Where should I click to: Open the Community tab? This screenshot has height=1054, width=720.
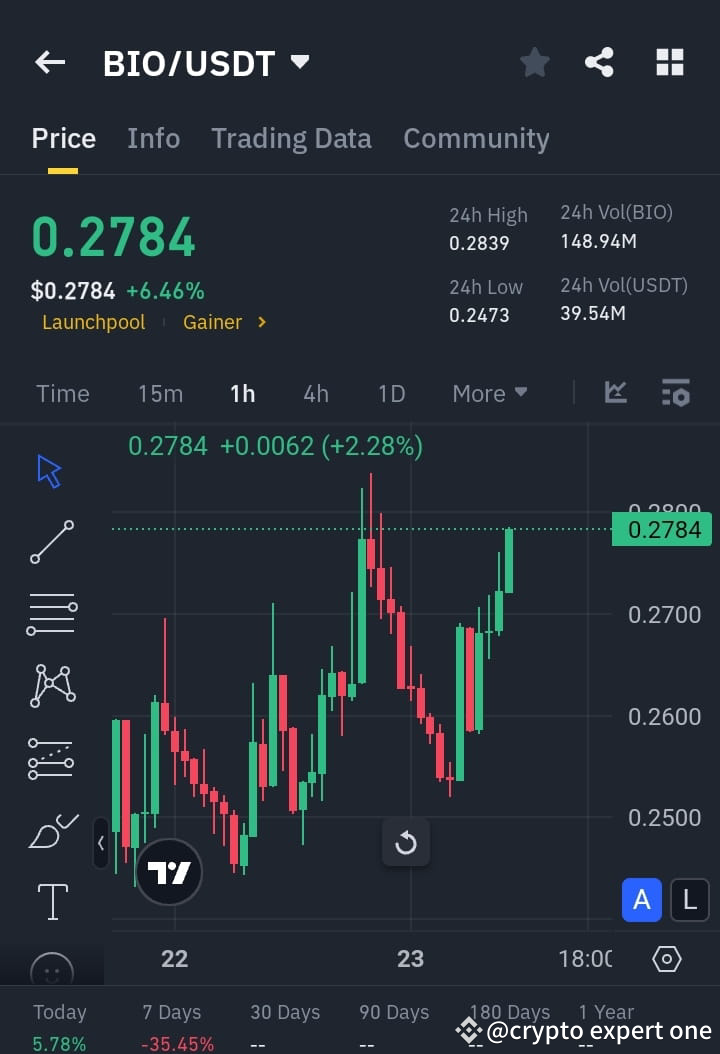476,138
